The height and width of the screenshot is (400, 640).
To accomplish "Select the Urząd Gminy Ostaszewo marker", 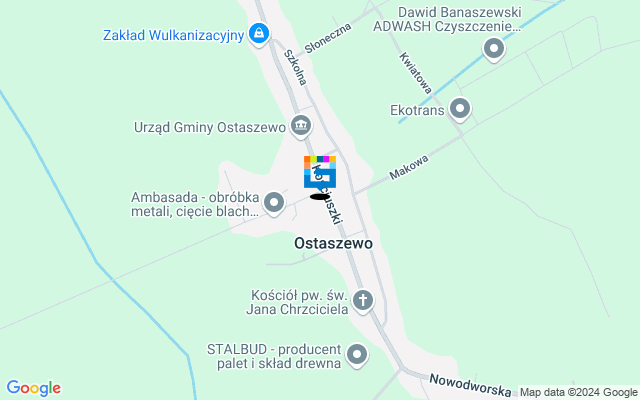I will tap(300, 126).
